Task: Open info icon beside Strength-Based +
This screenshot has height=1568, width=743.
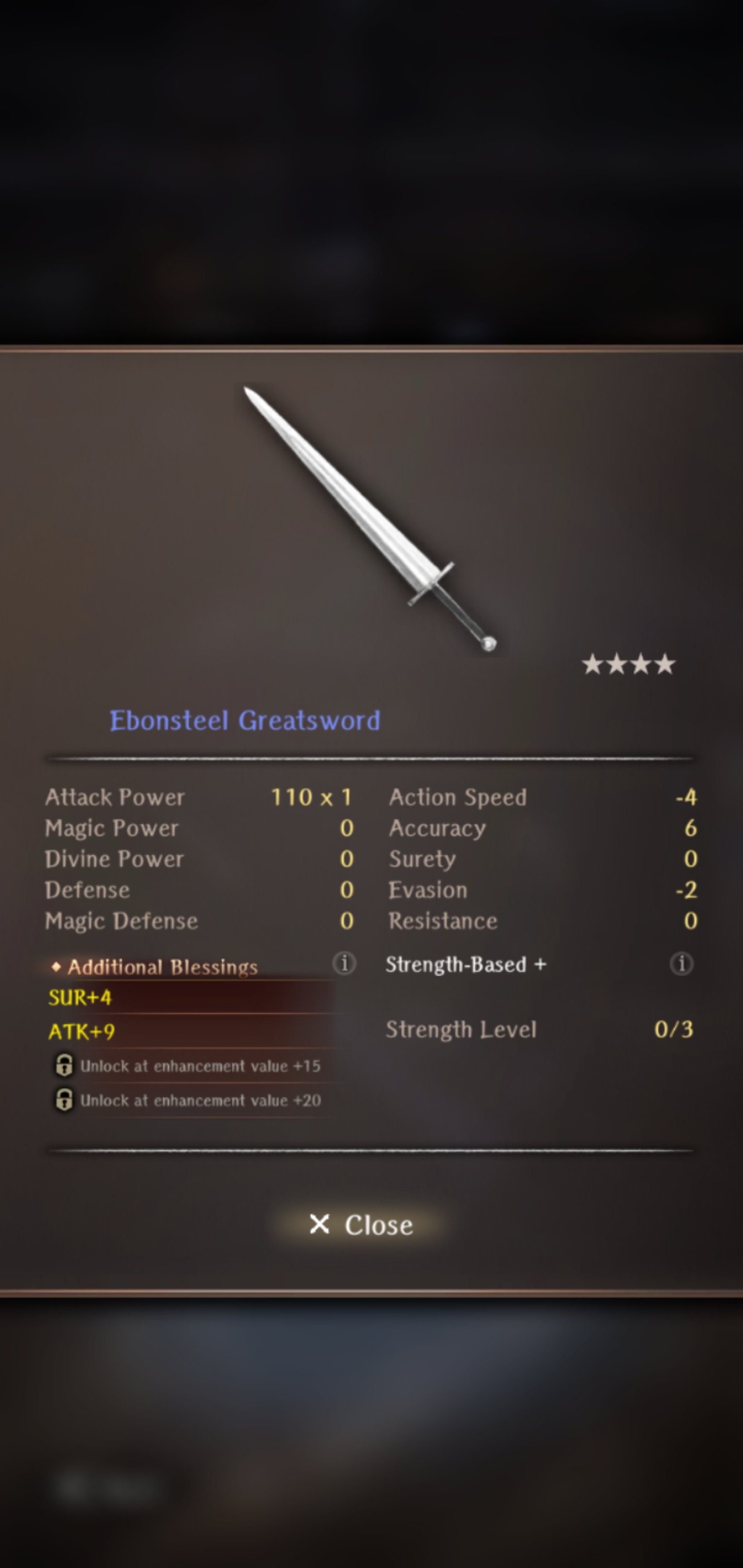Action: pos(682,963)
